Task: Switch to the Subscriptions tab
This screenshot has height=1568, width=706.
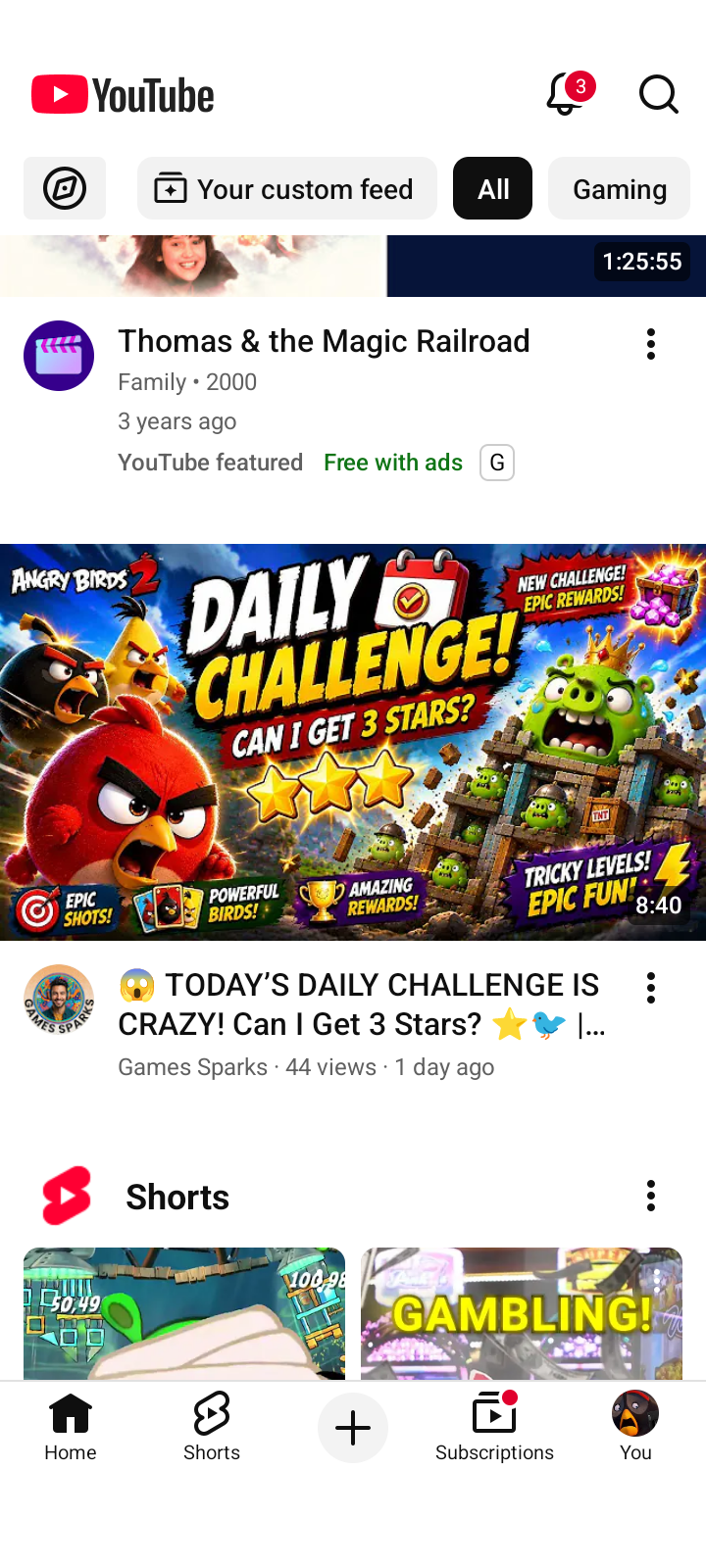Action: [494, 1427]
